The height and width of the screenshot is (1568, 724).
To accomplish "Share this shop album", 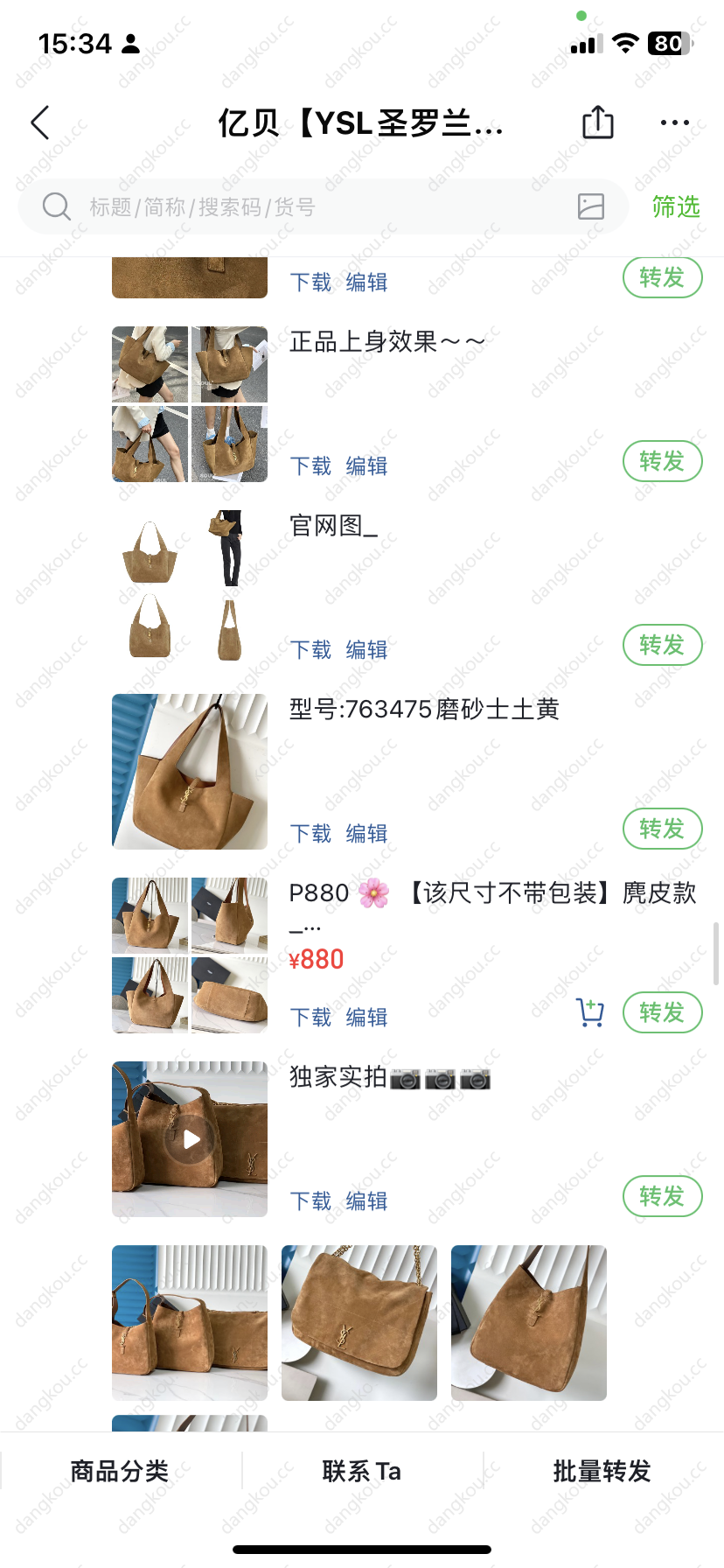I will tap(598, 122).
